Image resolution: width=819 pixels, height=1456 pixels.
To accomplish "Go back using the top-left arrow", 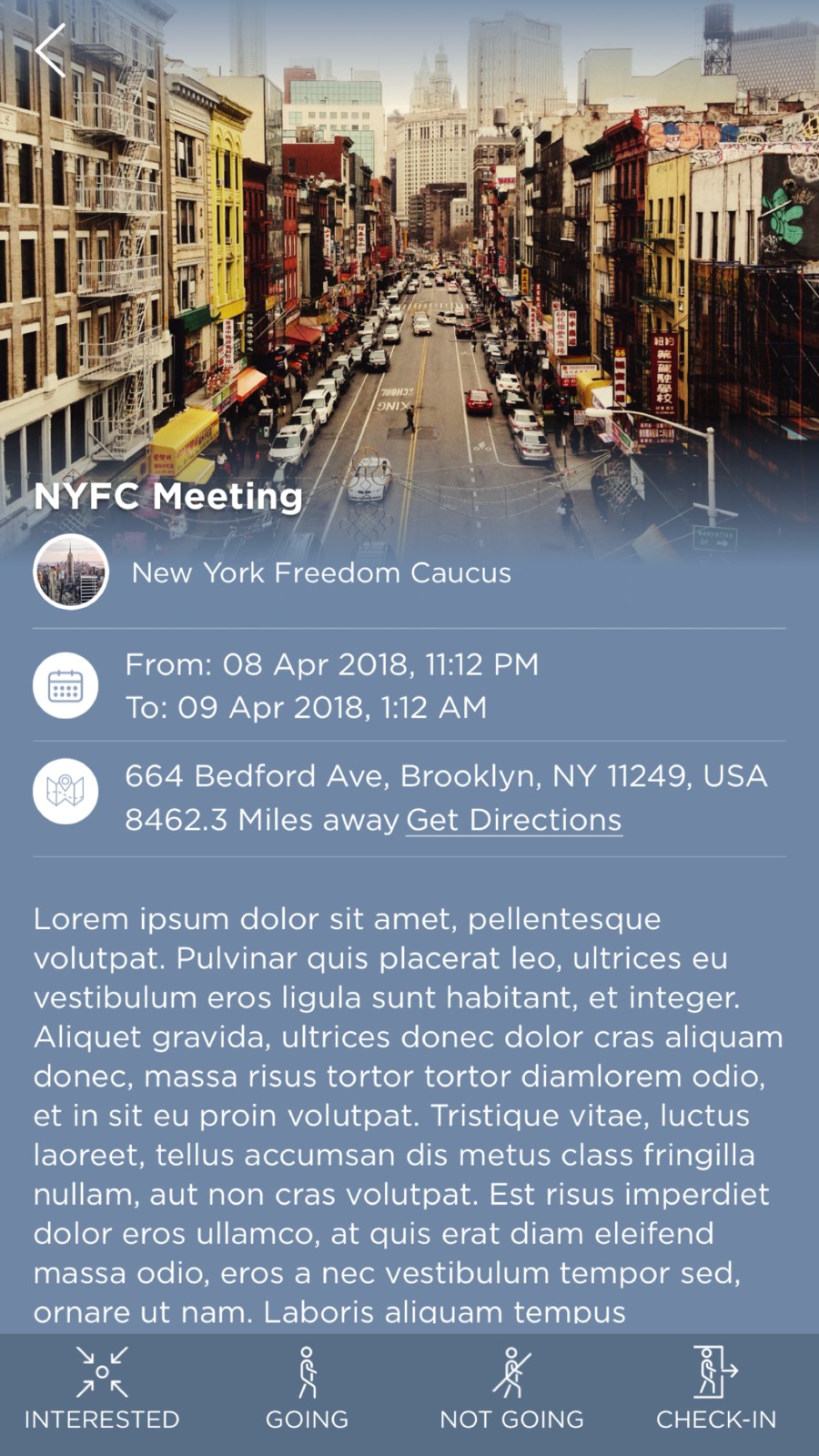I will (x=51, y=50).
